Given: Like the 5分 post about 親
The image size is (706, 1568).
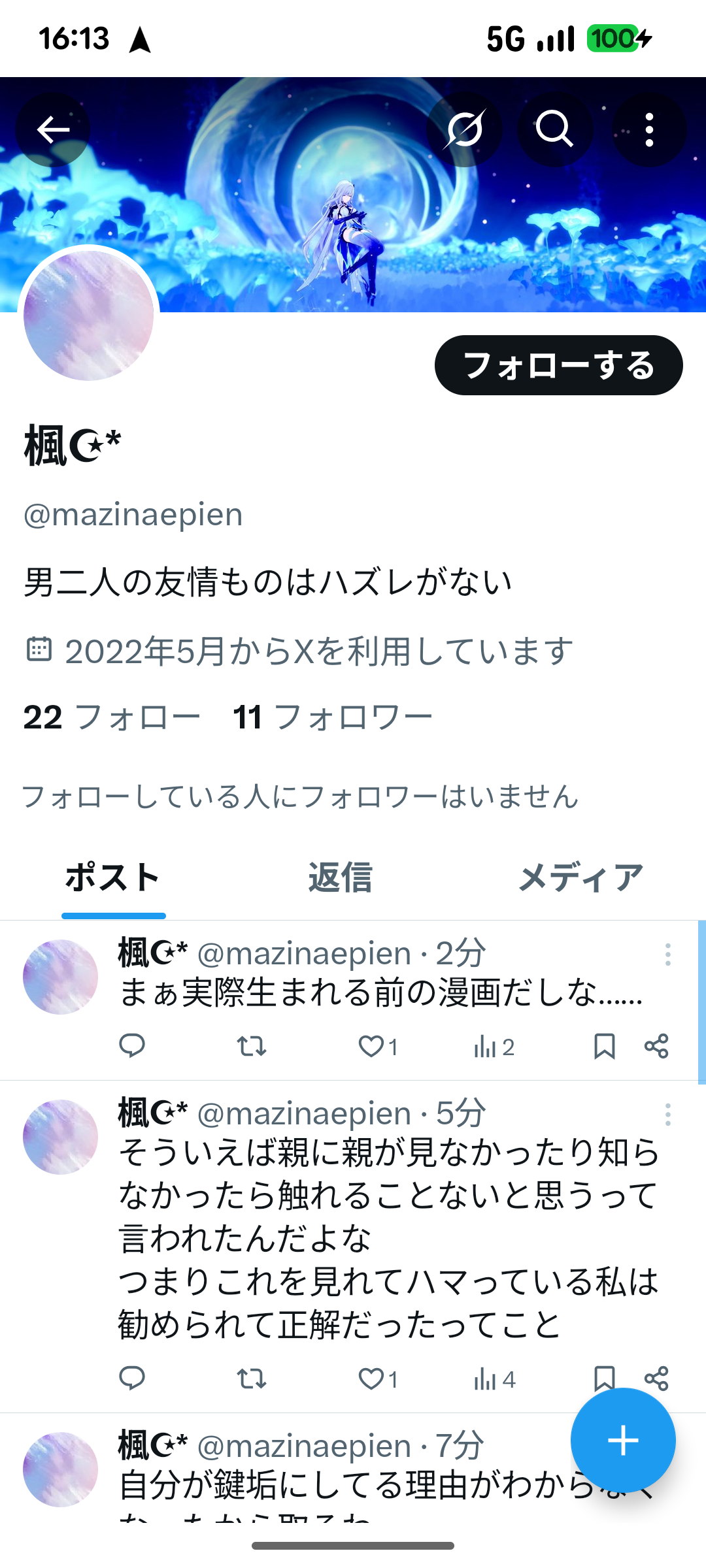Looking at the screenshot, I should click(x=371, y=1379).
